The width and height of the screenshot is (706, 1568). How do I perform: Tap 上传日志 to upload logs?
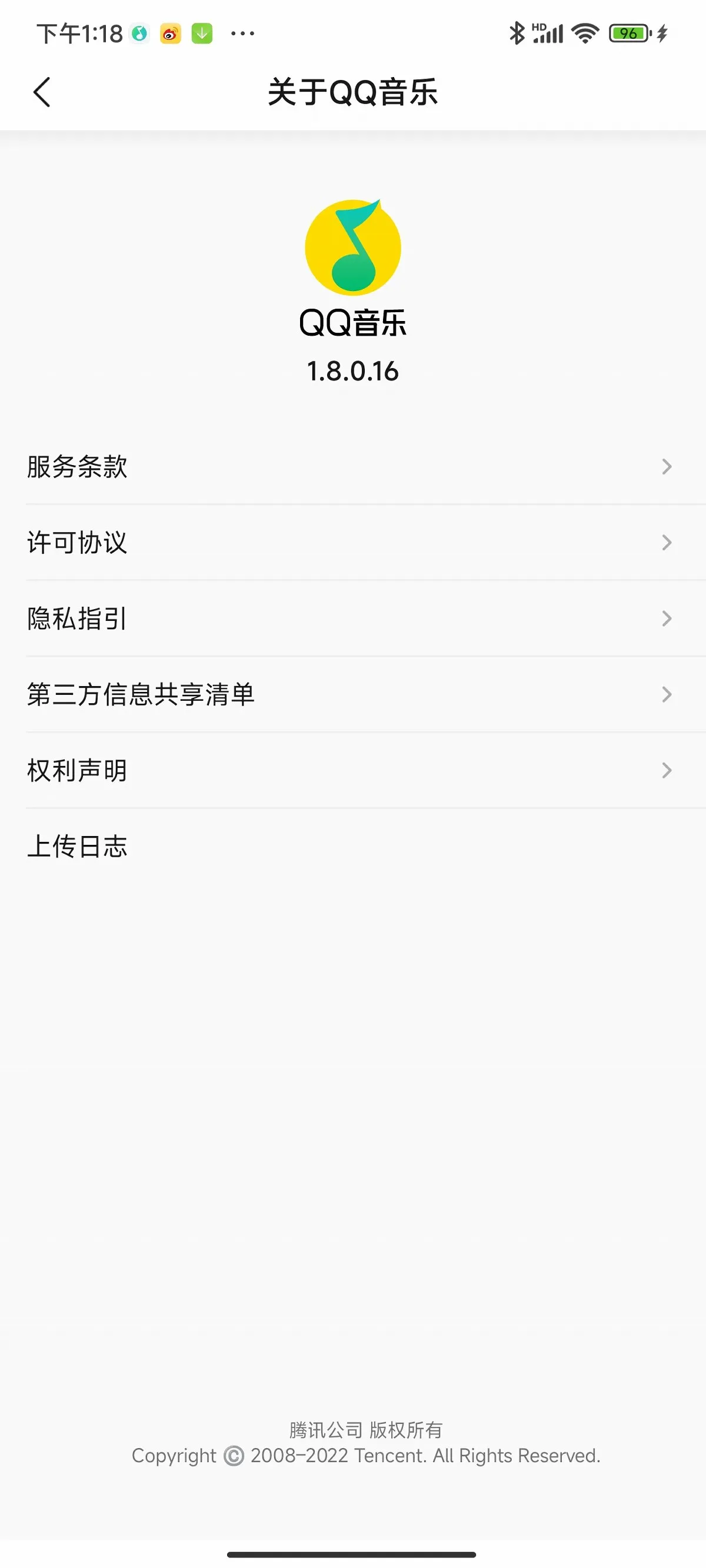(x=354, y=847)
